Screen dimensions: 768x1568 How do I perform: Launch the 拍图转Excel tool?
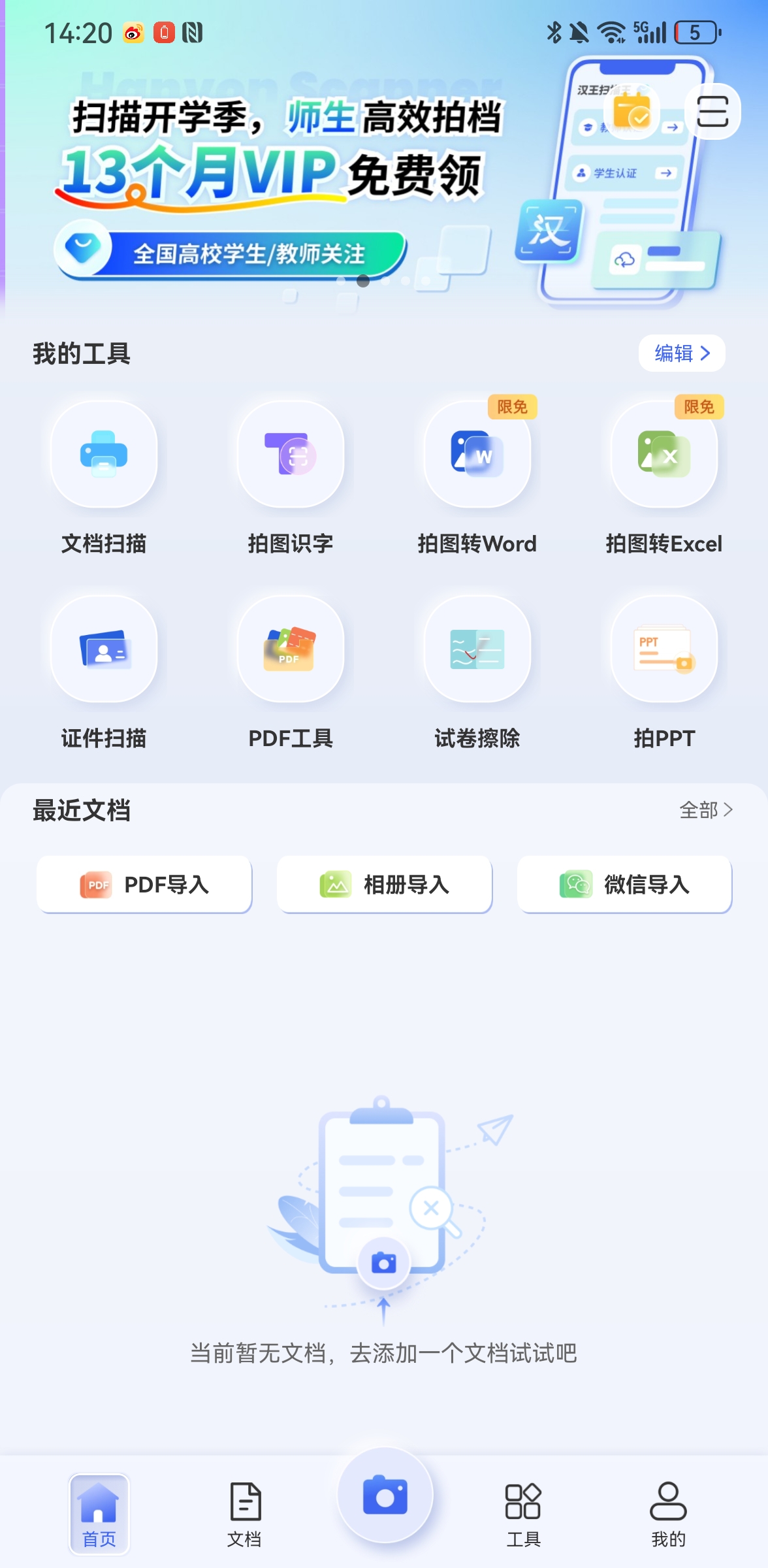664,457
